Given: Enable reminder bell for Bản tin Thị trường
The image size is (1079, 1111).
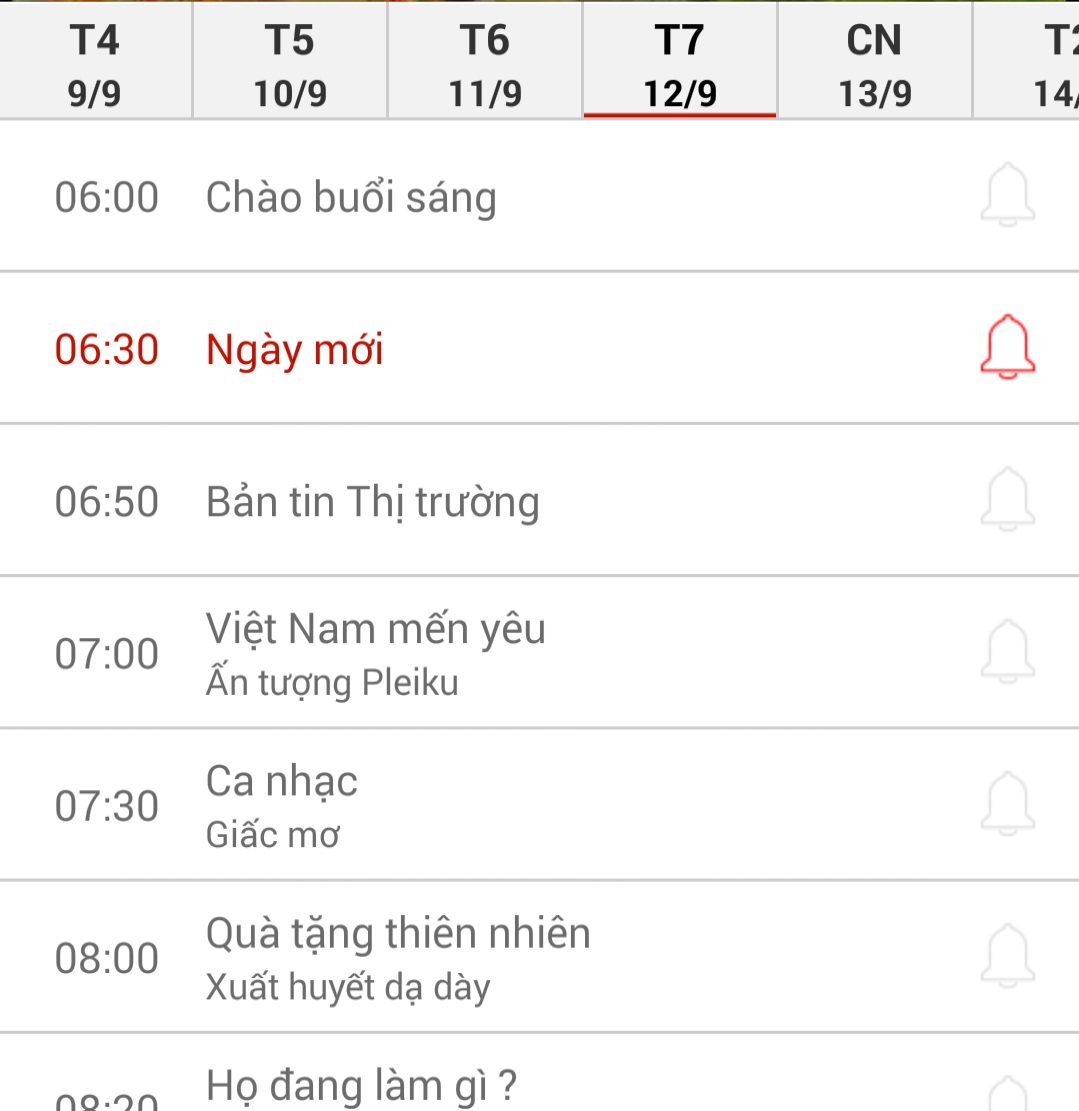Looking at the screenshot, I should coord(1007,500).
